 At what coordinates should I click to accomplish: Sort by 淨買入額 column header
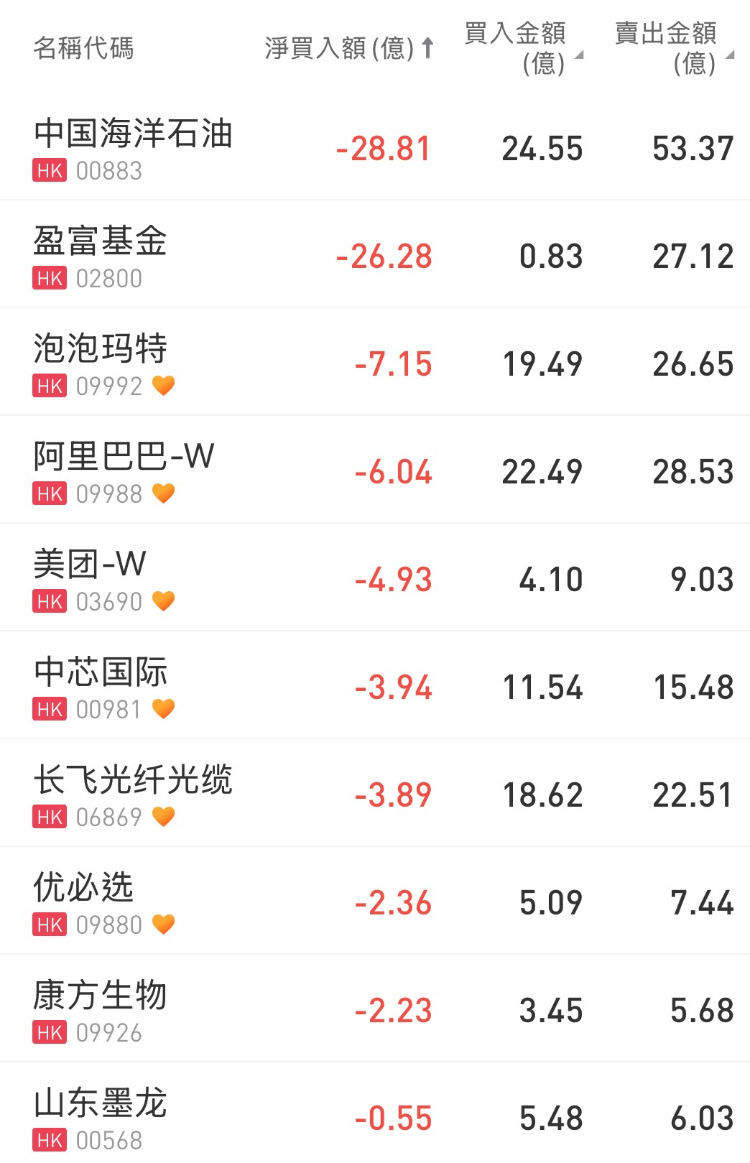coord(348,48)
